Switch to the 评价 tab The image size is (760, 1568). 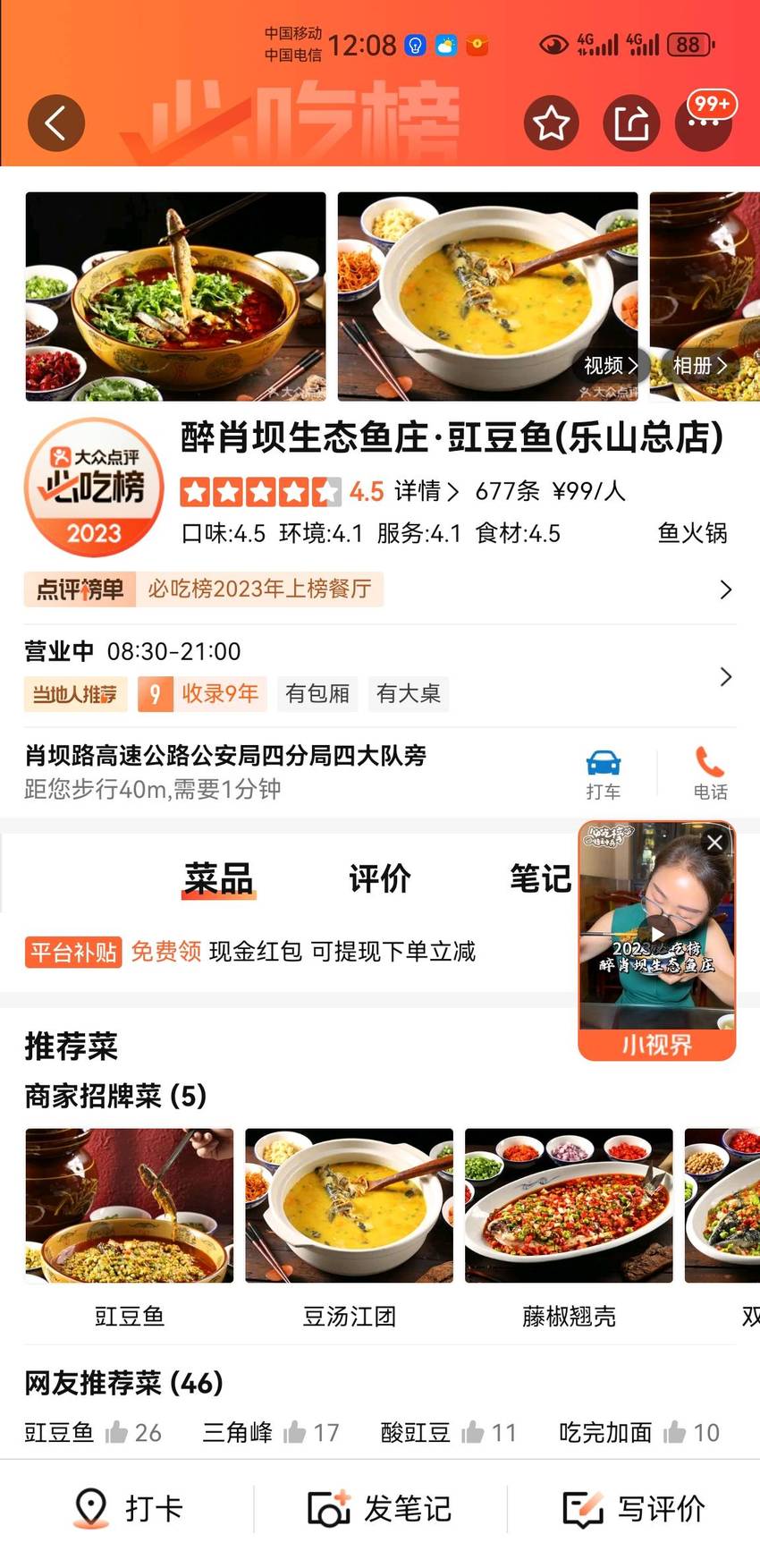click(x=380, y=878)
